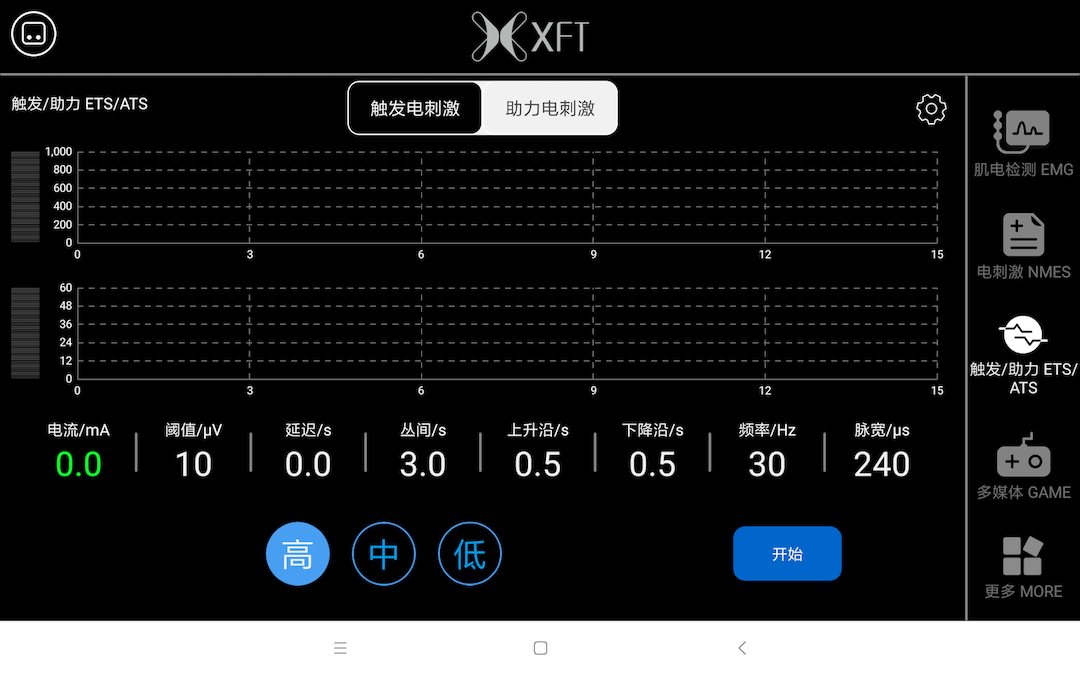Edit the 丛间/s value 3.0
Image resolution: width=1080 pixels, height=675 pixels.
[x=423, y=464]
